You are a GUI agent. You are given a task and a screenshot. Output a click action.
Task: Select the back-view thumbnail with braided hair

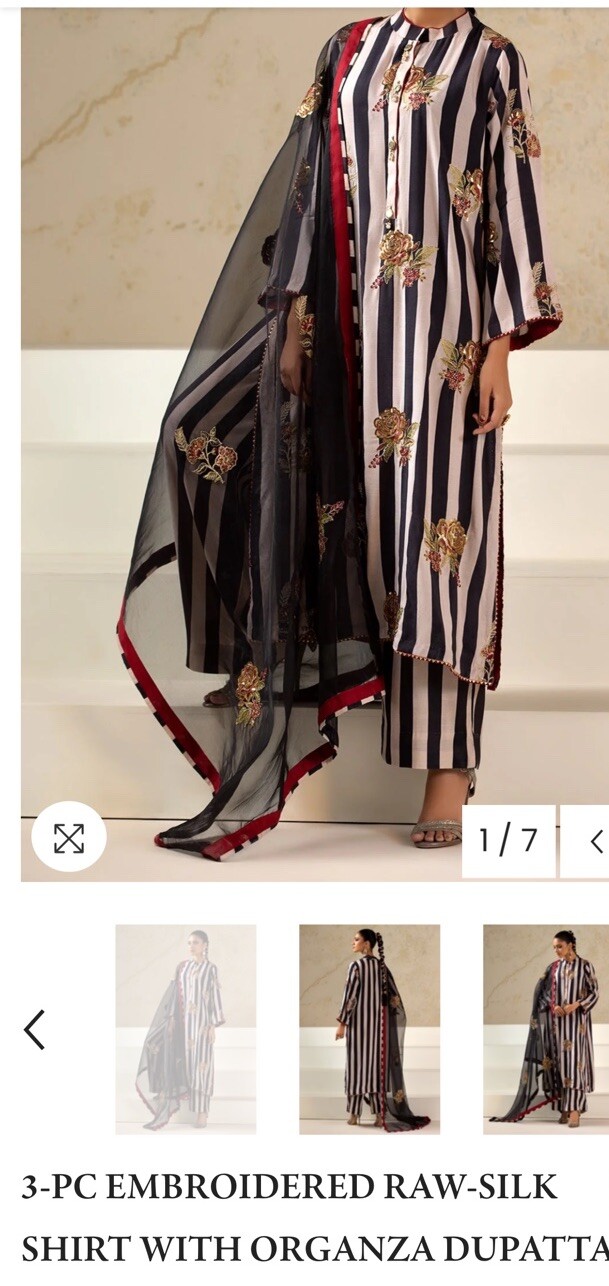click(x=369, y=1028)
